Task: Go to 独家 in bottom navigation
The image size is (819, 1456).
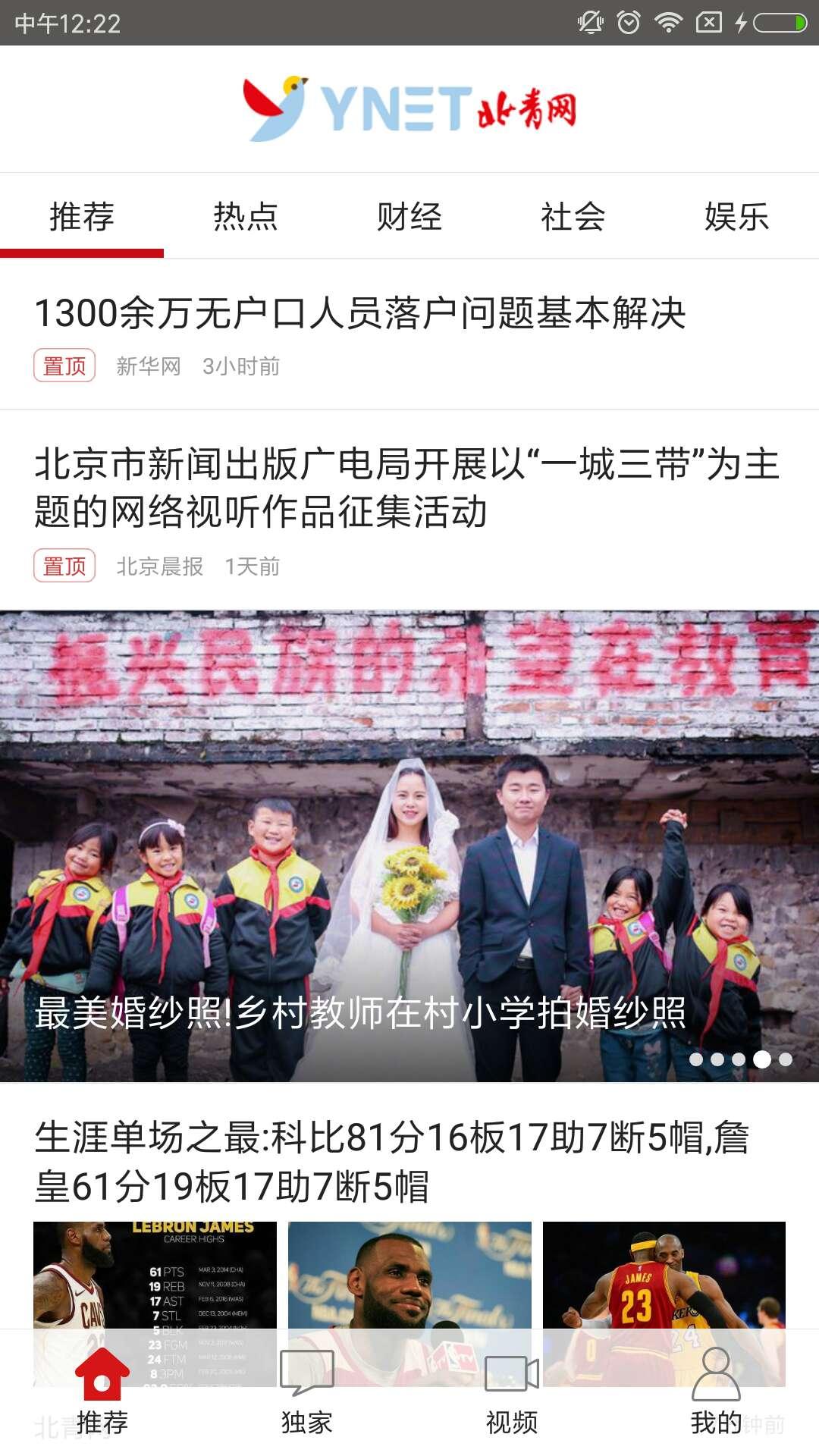Action: (307, 1393)
